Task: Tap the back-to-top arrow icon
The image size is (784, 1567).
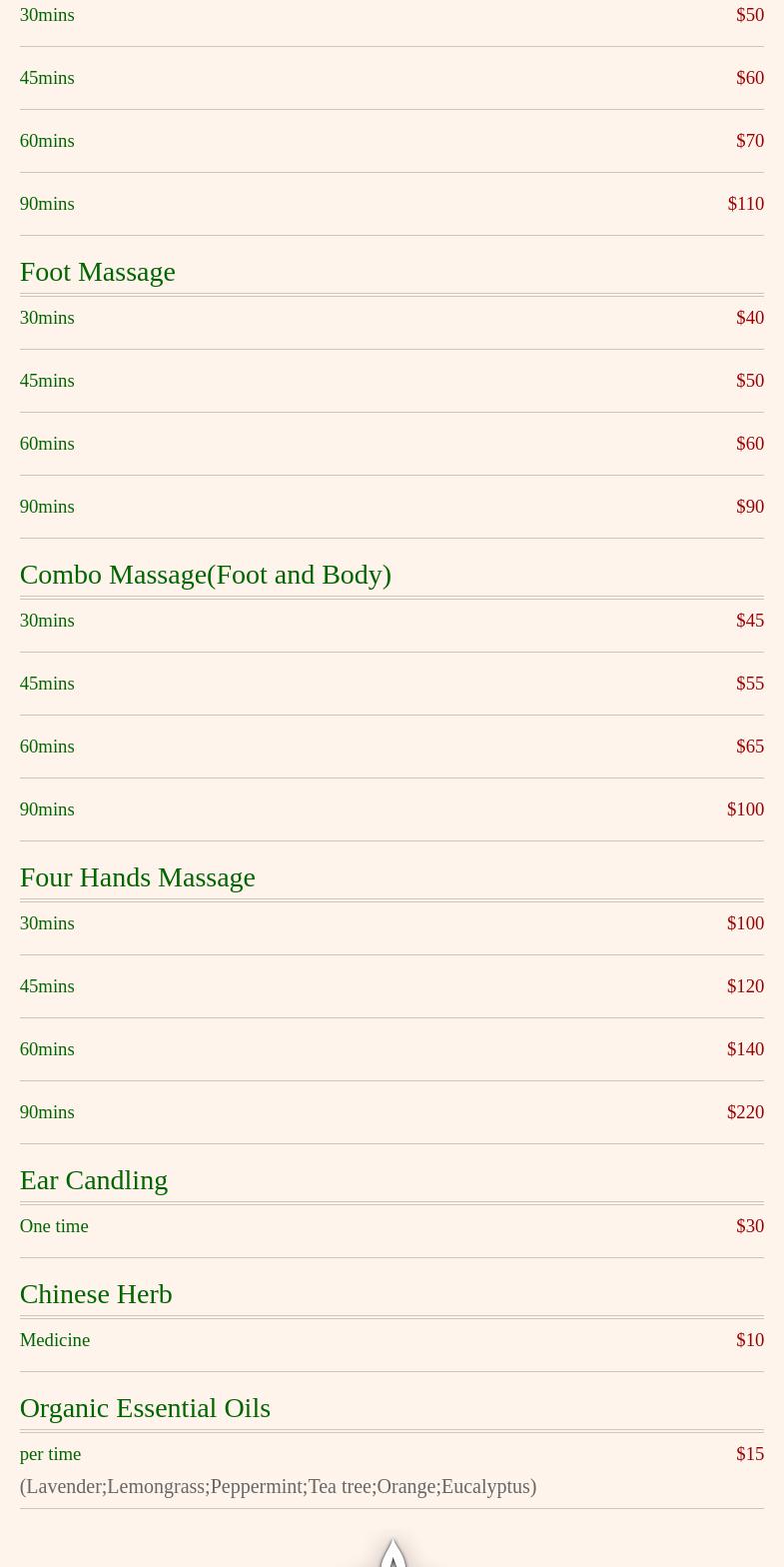Action: 392,1552
